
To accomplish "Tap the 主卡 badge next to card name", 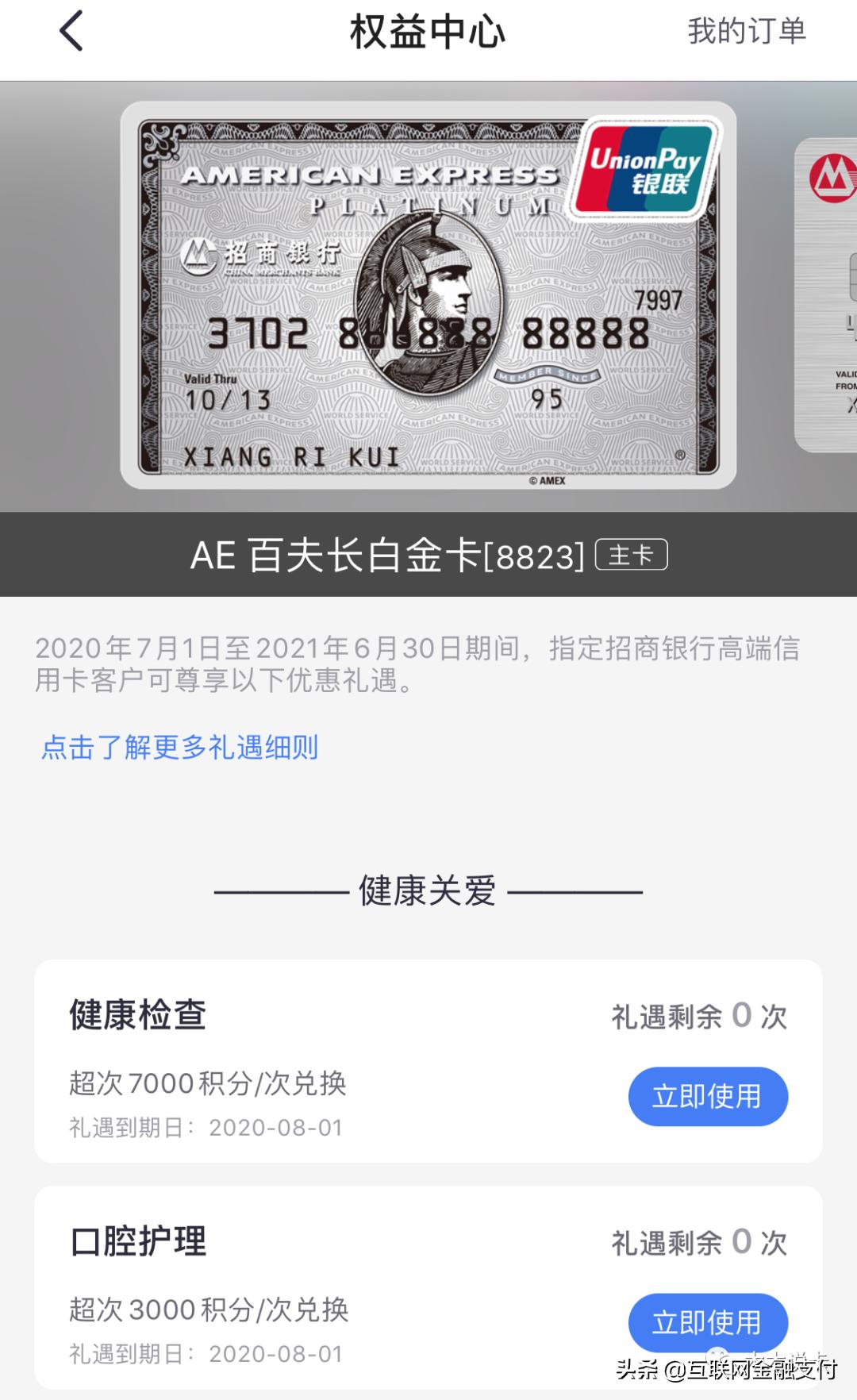I will point(632,556).
